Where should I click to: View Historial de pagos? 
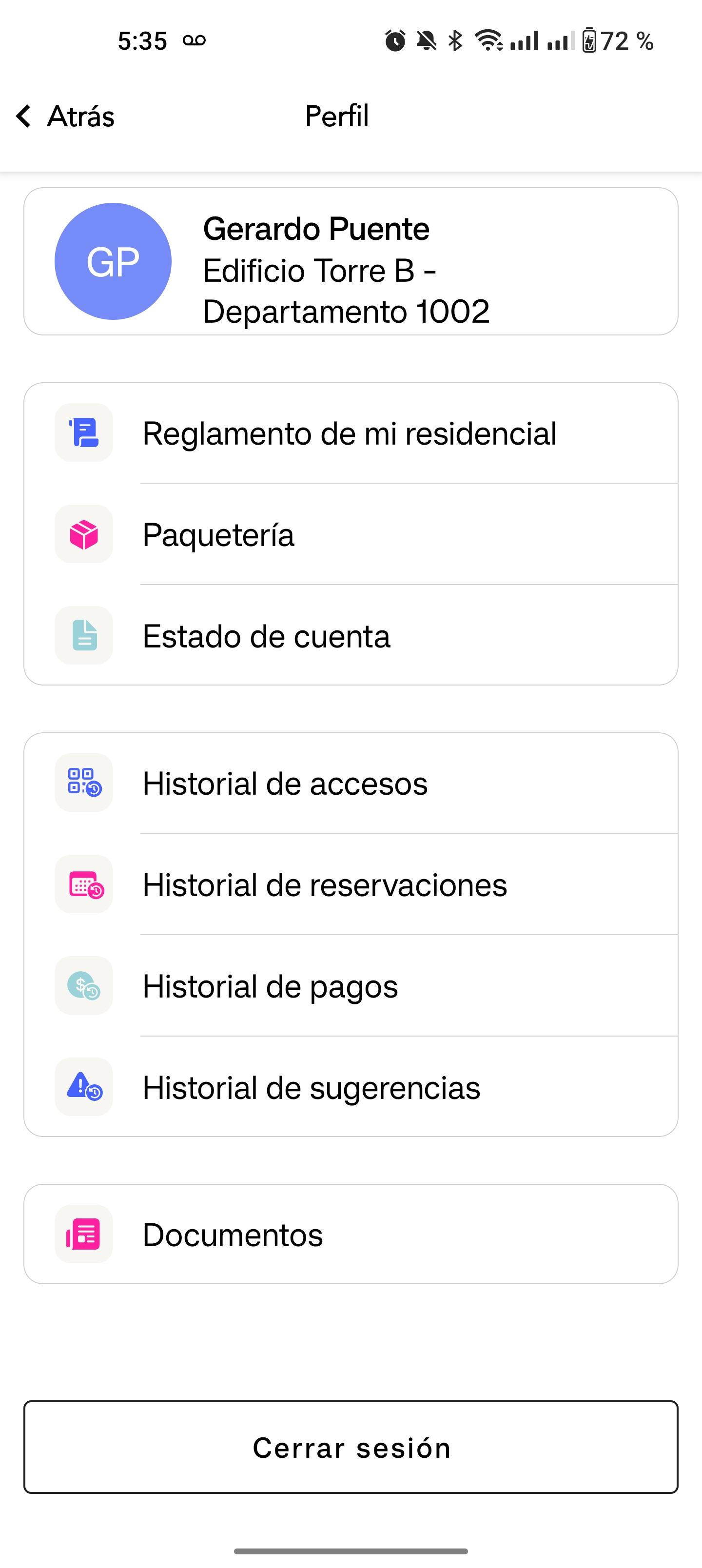[351, 985]
